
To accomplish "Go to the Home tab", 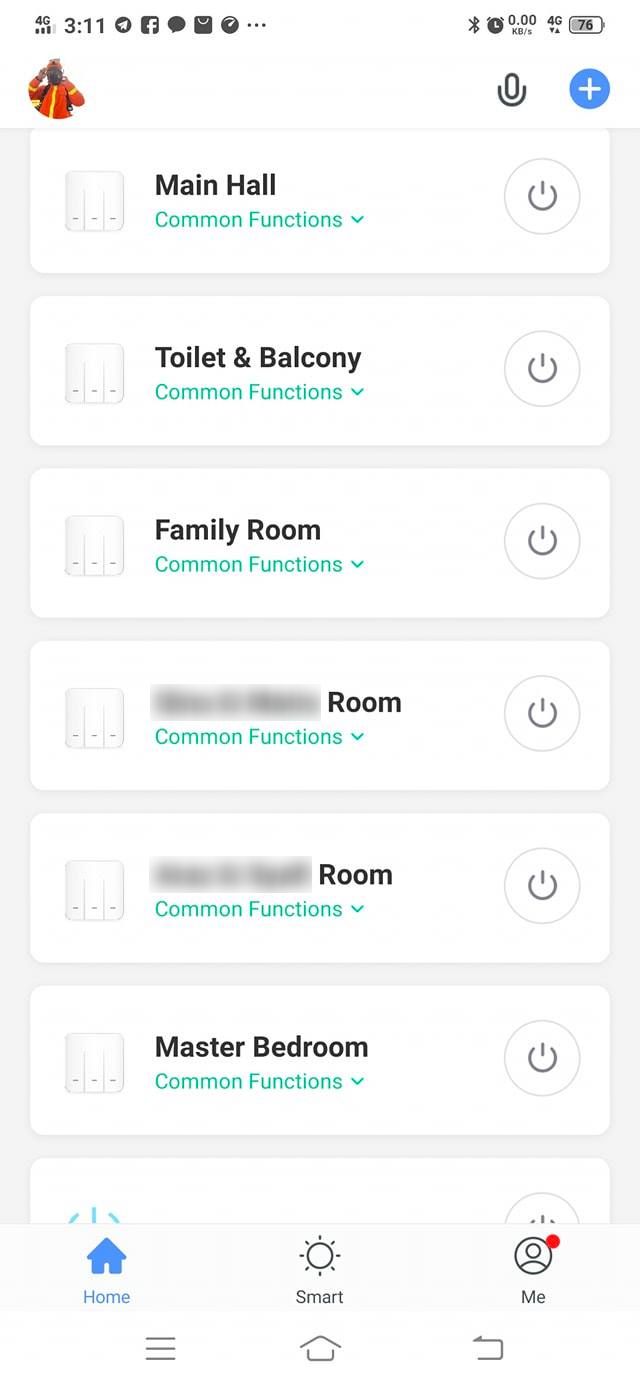I will [106, 1270].
